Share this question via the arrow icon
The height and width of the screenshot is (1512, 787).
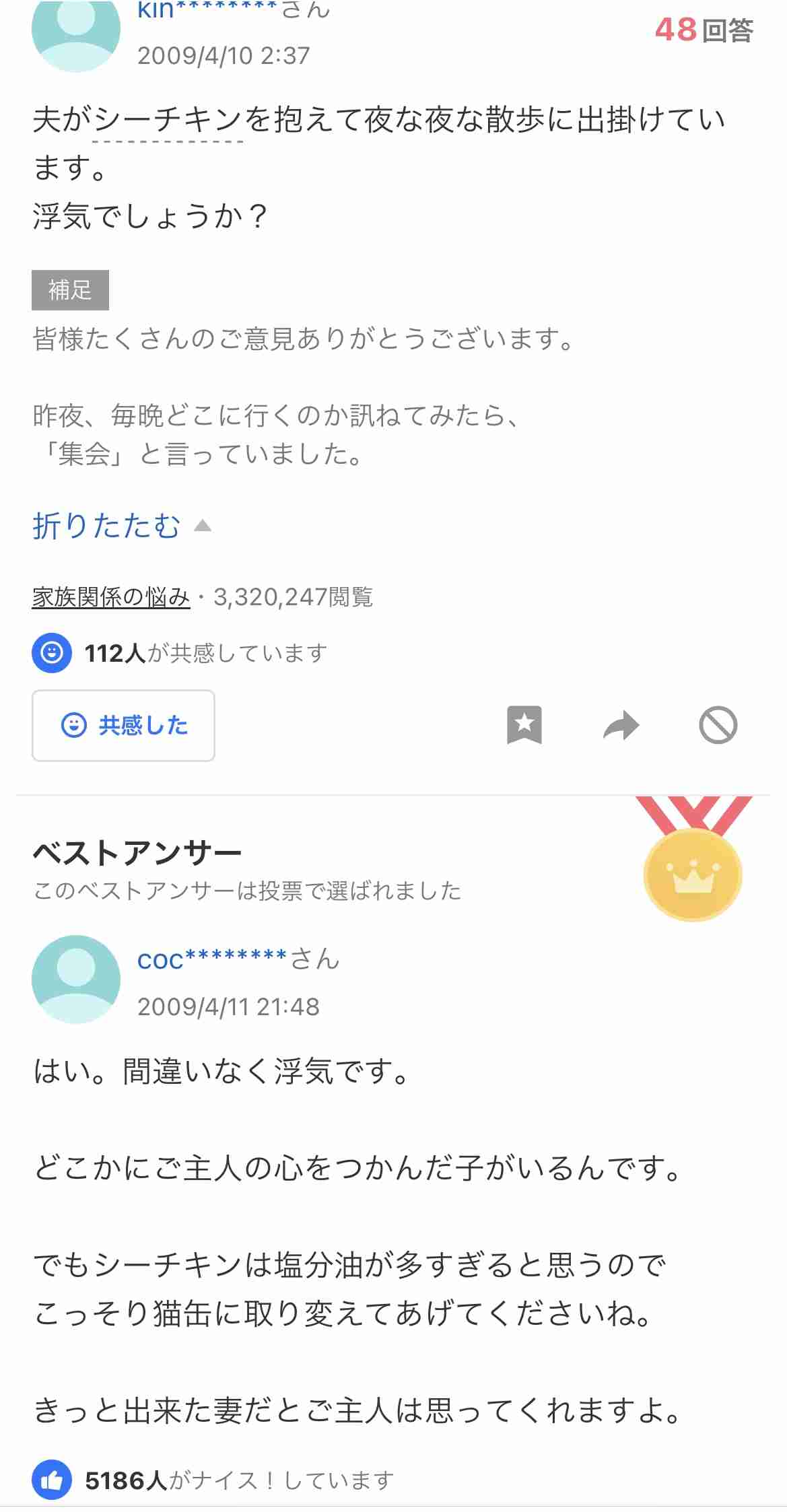click(x=621, y=726)
